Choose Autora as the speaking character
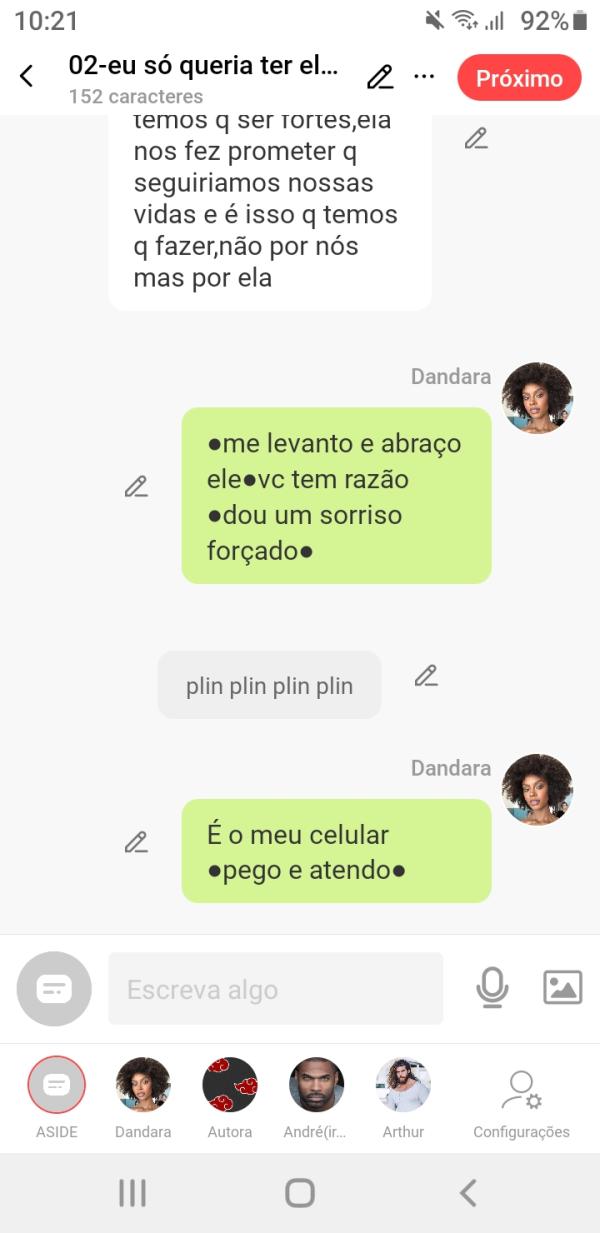The height and width of the screenshot is (1233, 600). 230,1086
